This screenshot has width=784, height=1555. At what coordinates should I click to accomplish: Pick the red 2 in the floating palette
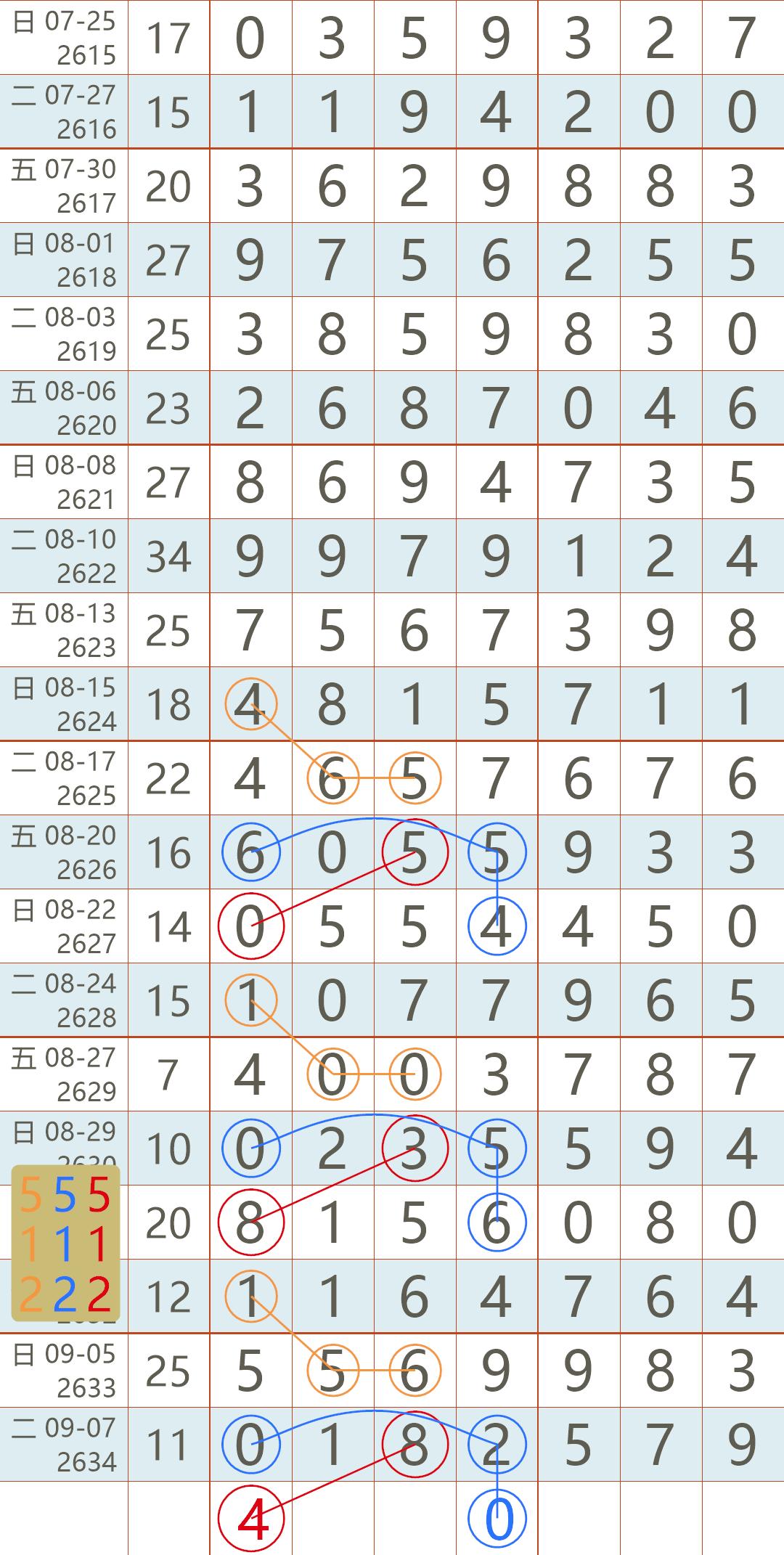tap(99, 1294)
